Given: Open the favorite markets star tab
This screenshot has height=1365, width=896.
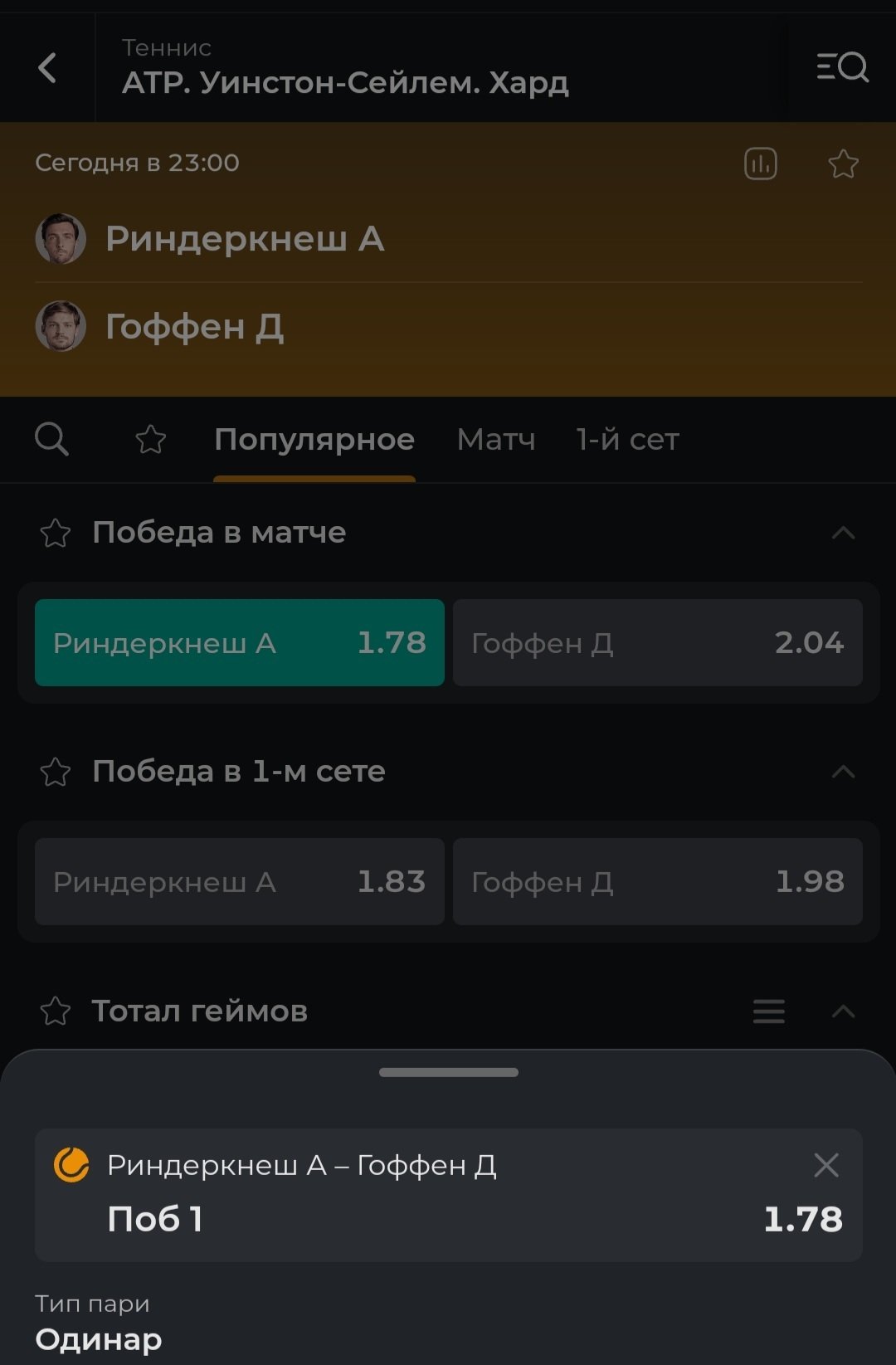Looking at the screenshot, I should (151, 439).
